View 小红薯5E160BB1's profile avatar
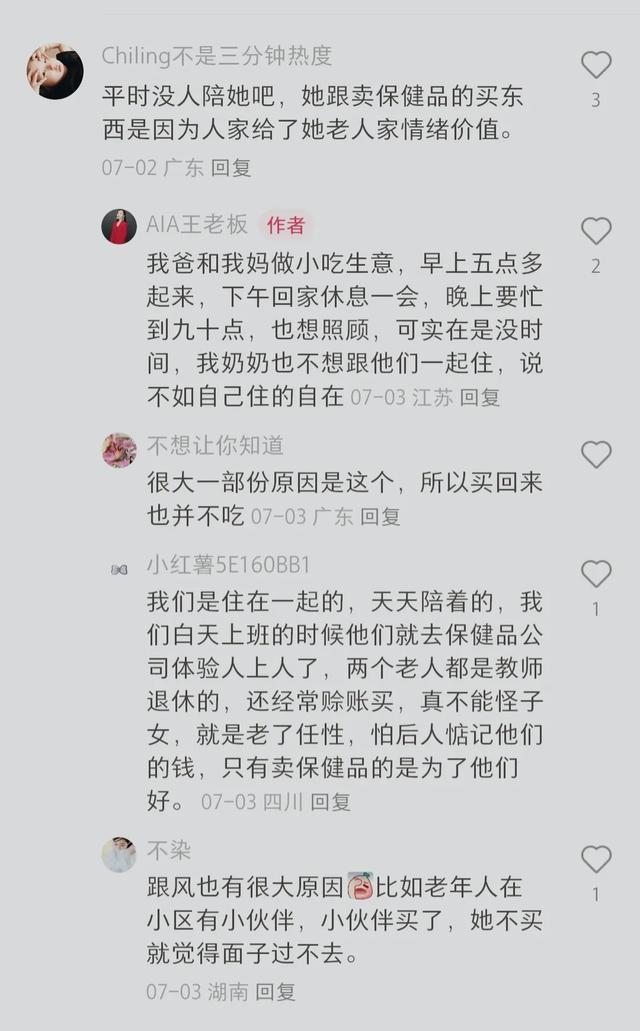The image size is (640, 1031). [x=119, y=569]
